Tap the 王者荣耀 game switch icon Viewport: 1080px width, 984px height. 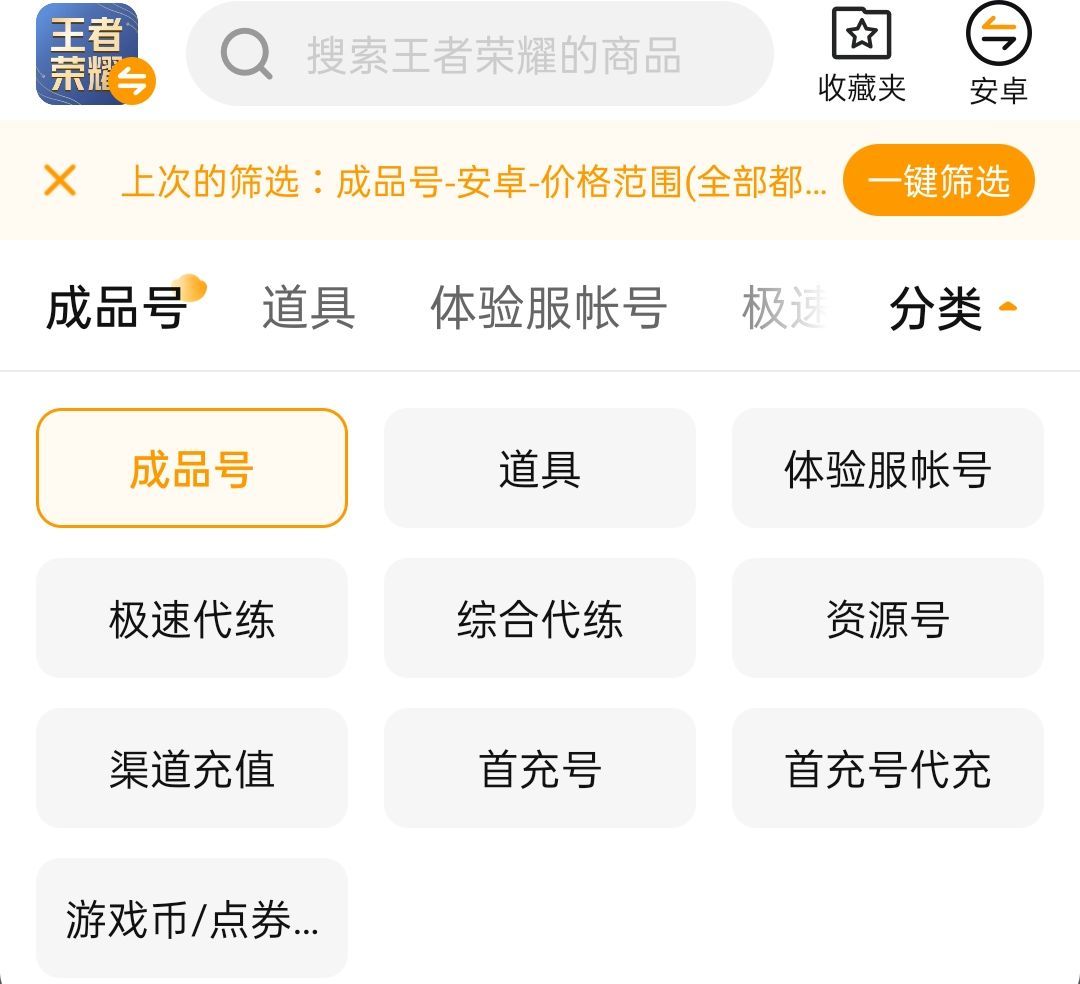click(95, 54)
